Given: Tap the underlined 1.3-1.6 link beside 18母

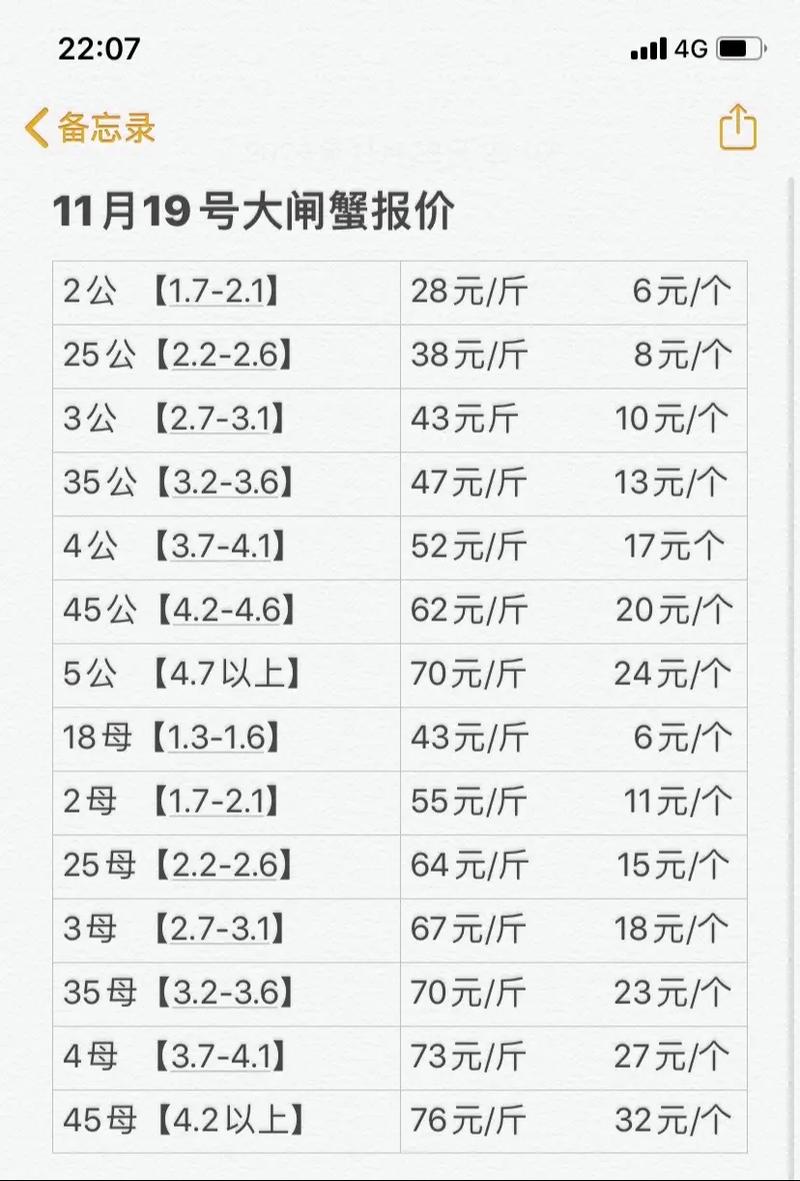Looking at the screenshot, I should coord(216,738).
